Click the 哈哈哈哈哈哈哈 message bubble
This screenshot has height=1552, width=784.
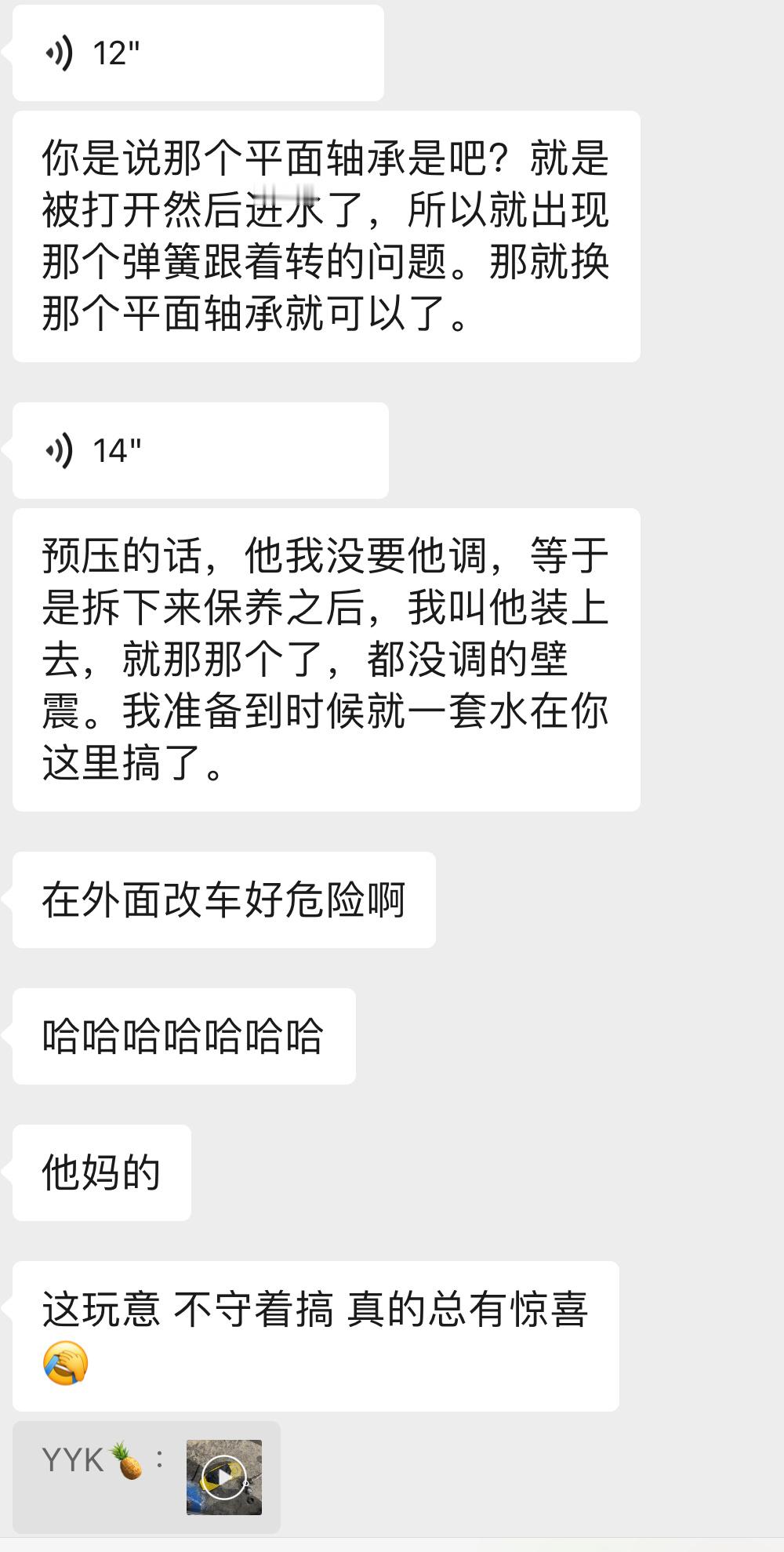pyautogui.click(x=183, y=1035)
